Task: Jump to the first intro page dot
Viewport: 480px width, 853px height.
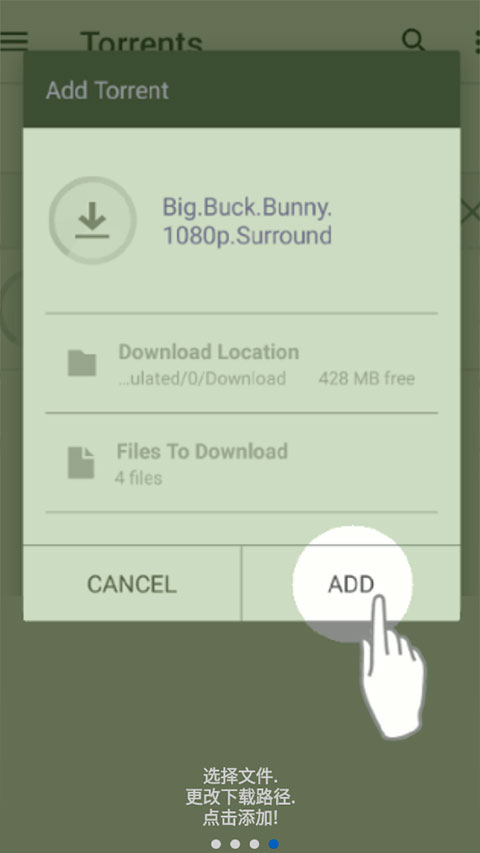Action: pyautogui.click(x=216, y=844)
